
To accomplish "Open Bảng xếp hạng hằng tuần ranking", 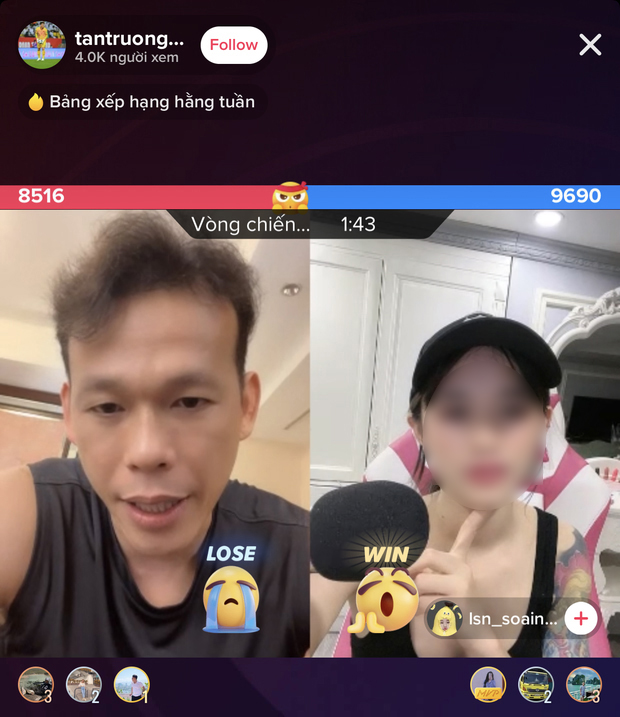I will point(141,102).
